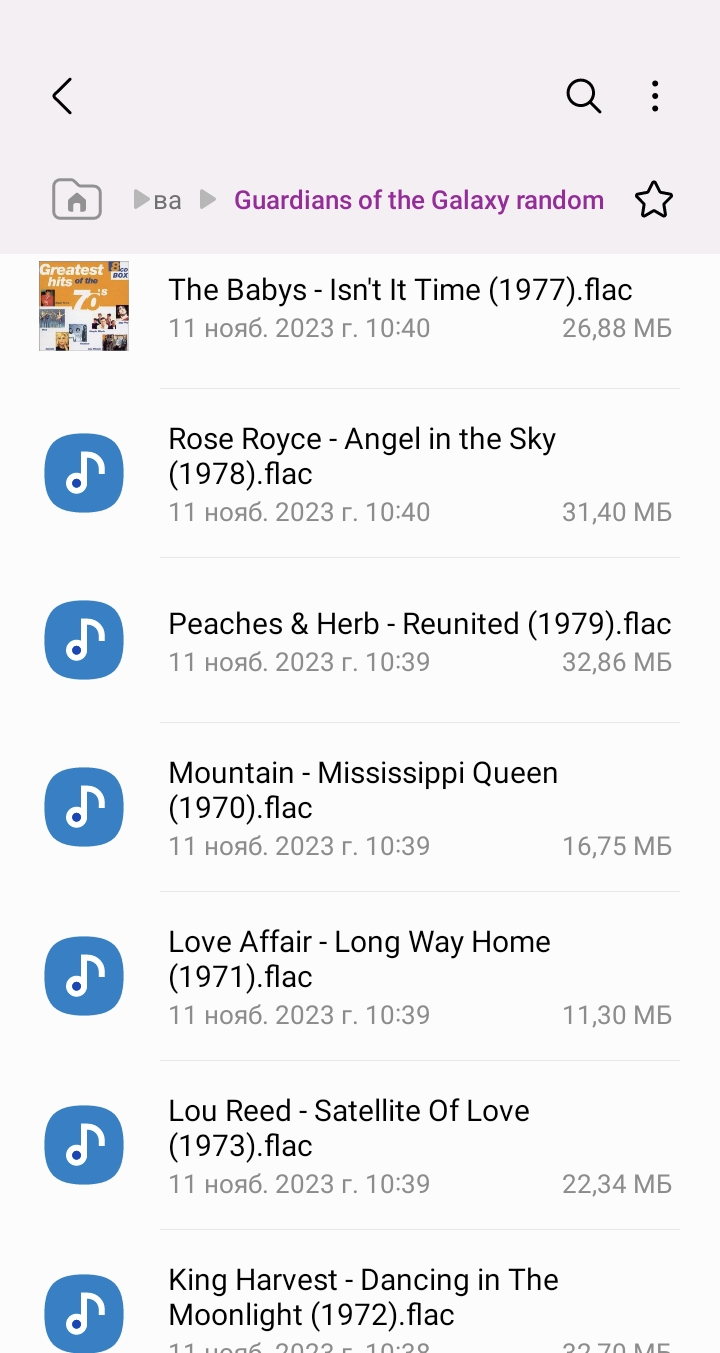Image resolution: width=720 pixels, height=1353 pixels.
Task: Jump to the home folder icon
Action: pos(77,200)
